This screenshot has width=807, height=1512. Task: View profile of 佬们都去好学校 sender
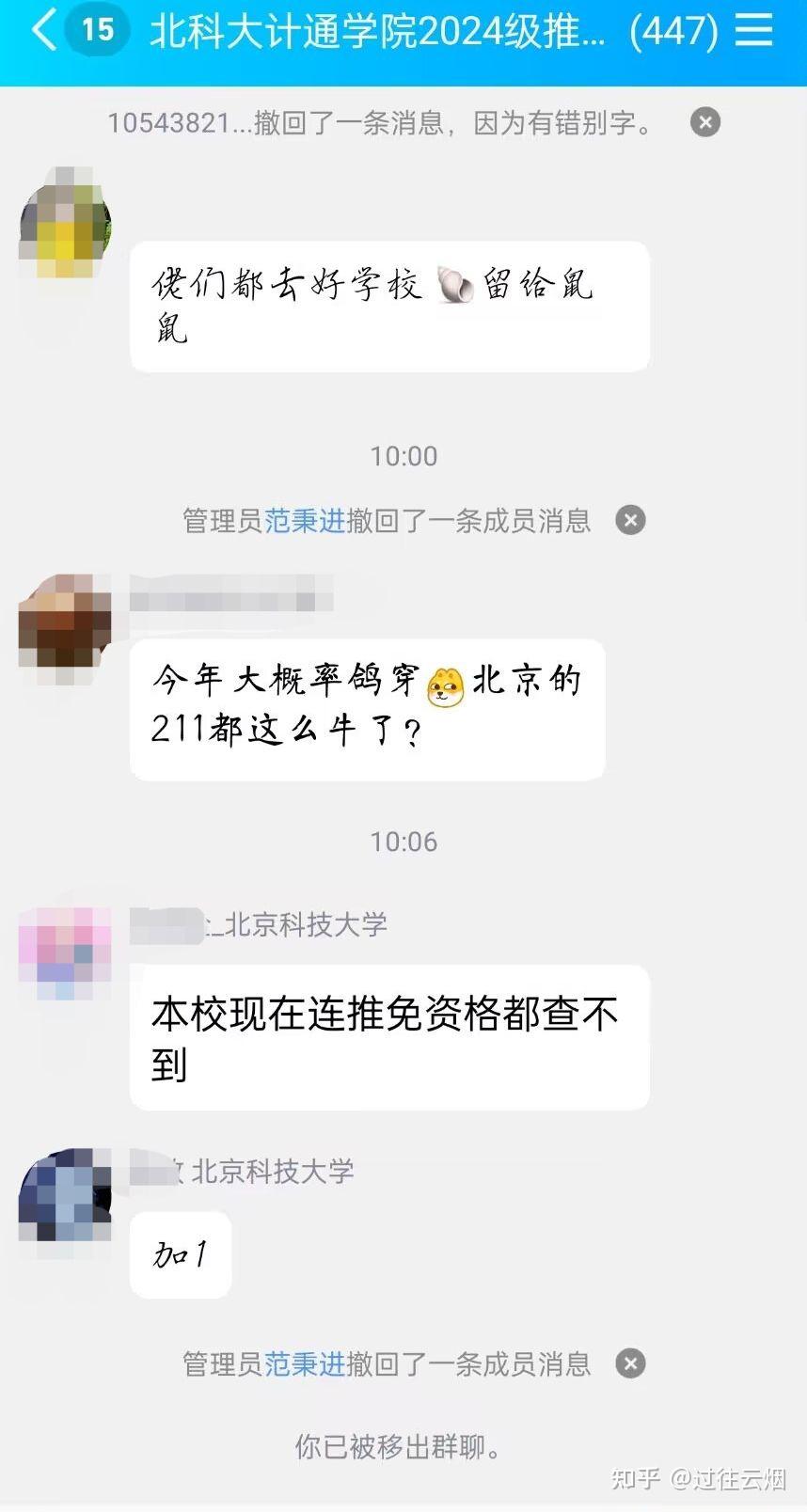[65, 224]
